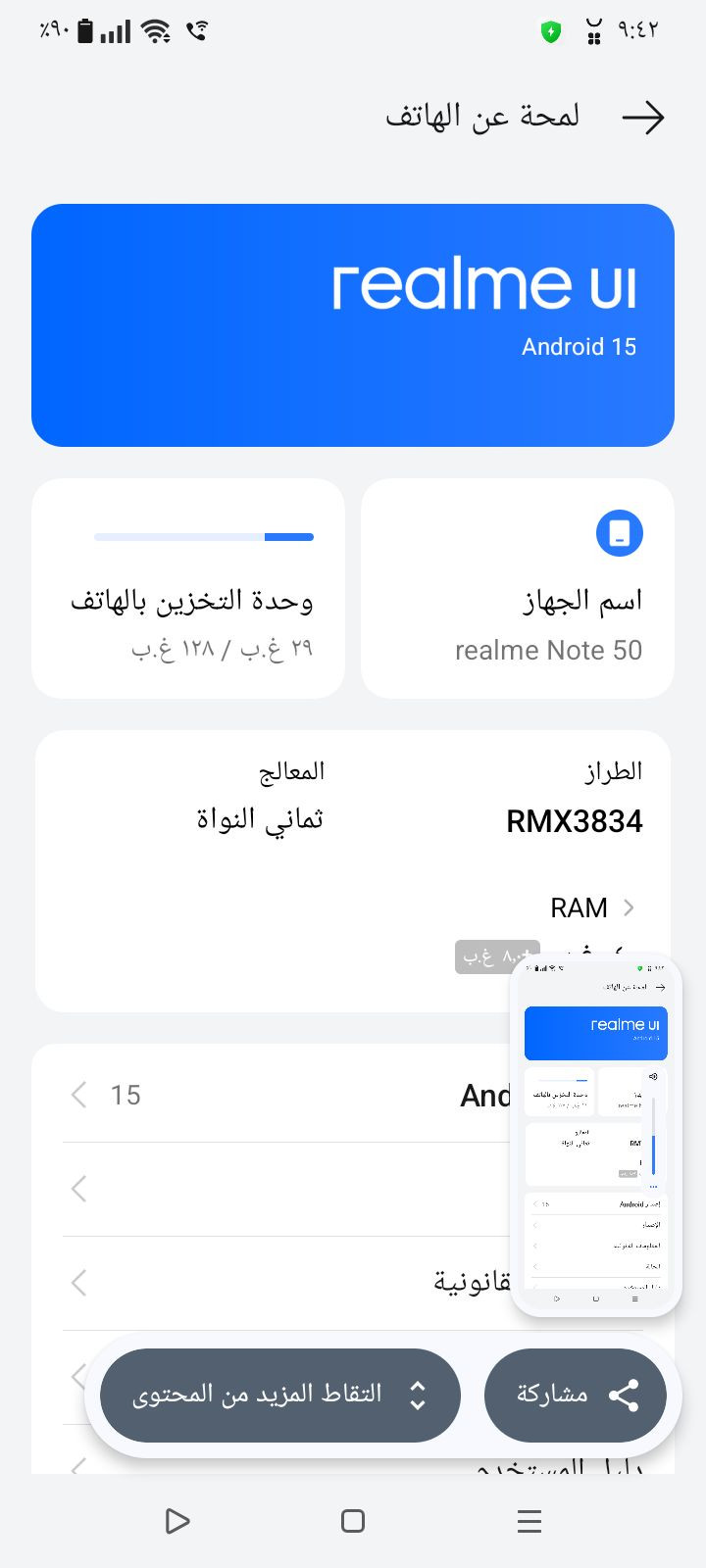Open the screenshot preview thumbnail
This screenshot has height=1568, width=706.
pyautogui.click(x=595, y=1134)
